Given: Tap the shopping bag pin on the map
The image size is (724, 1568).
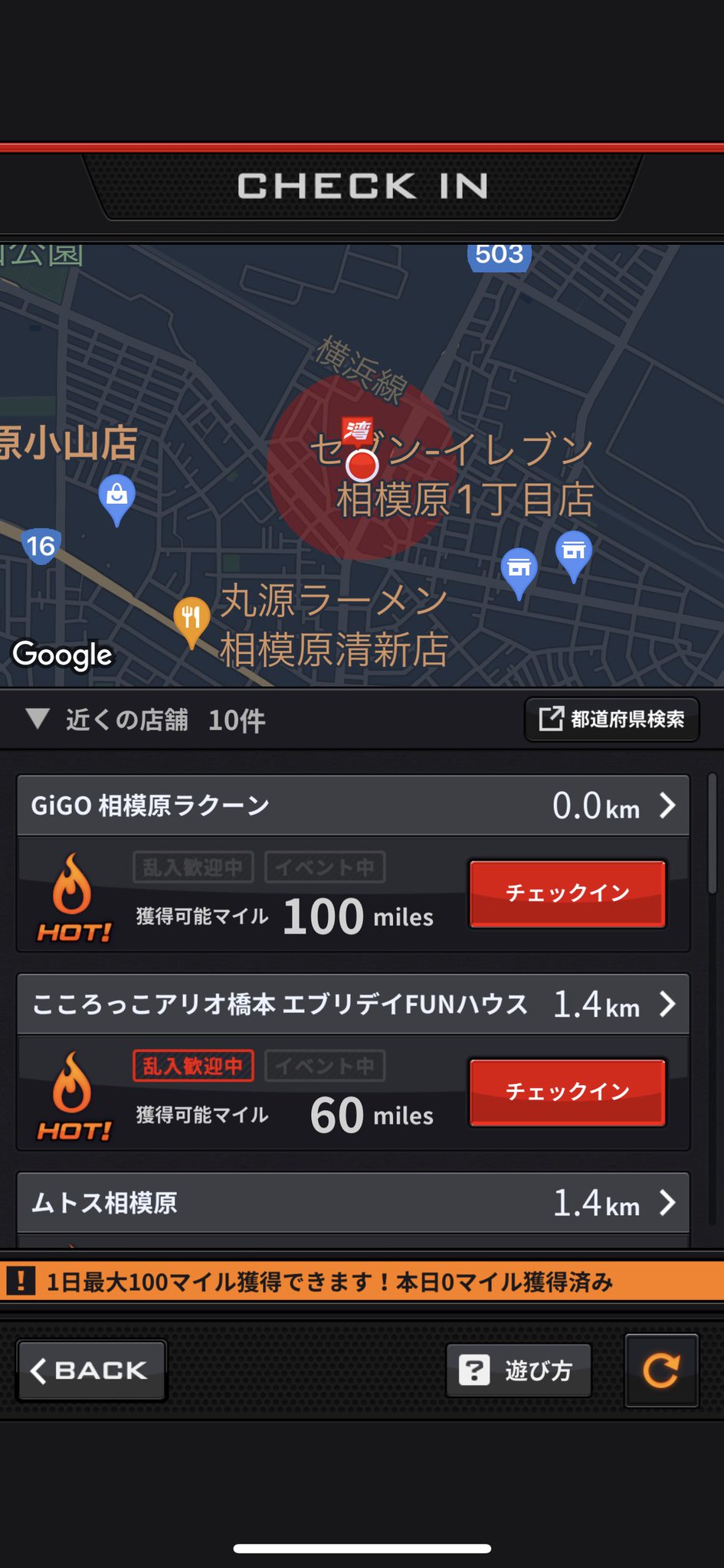Looking at the screenshot, I should (x=117, y=499).
